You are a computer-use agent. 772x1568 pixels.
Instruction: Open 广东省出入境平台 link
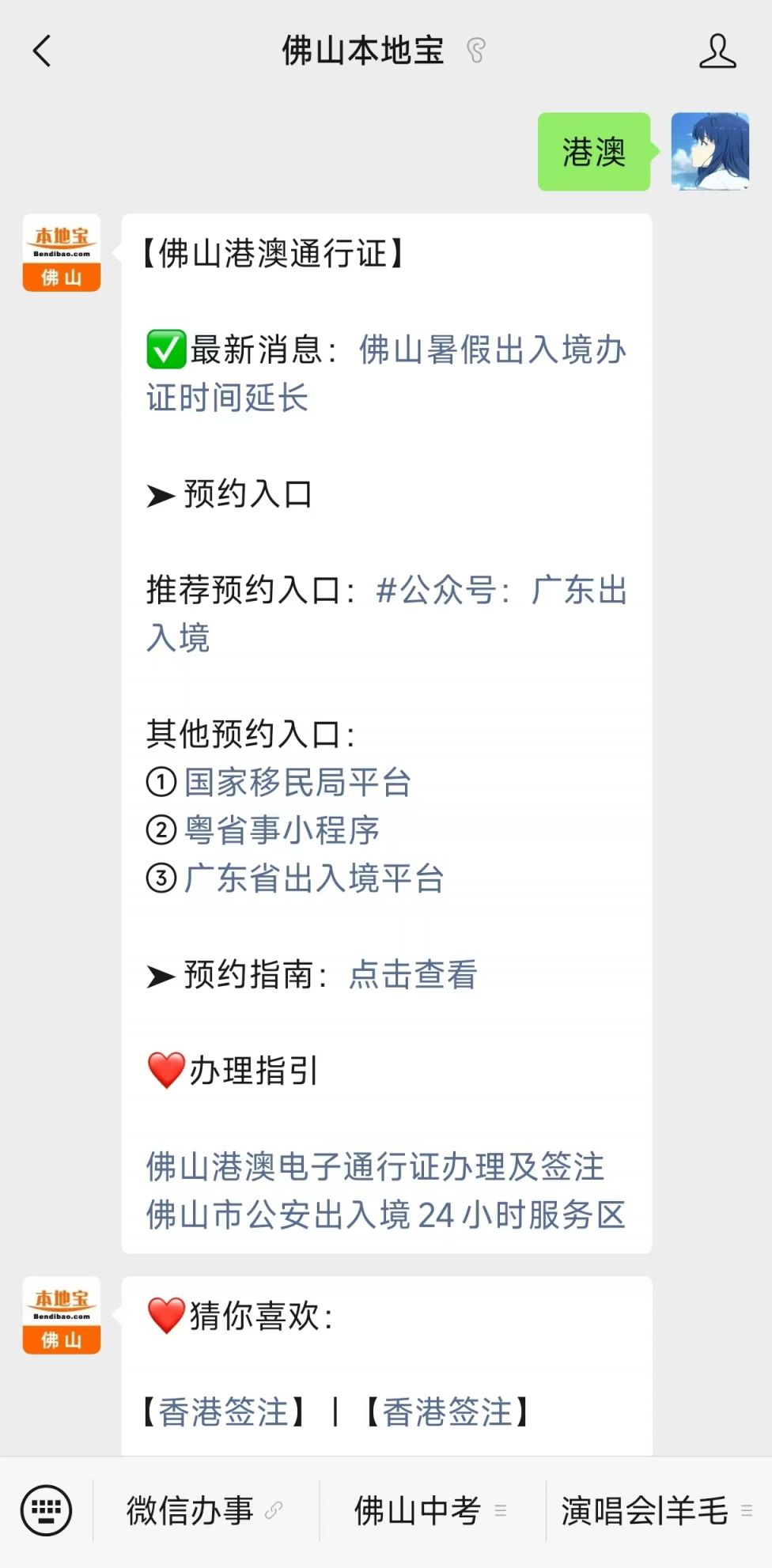(314, 878)
